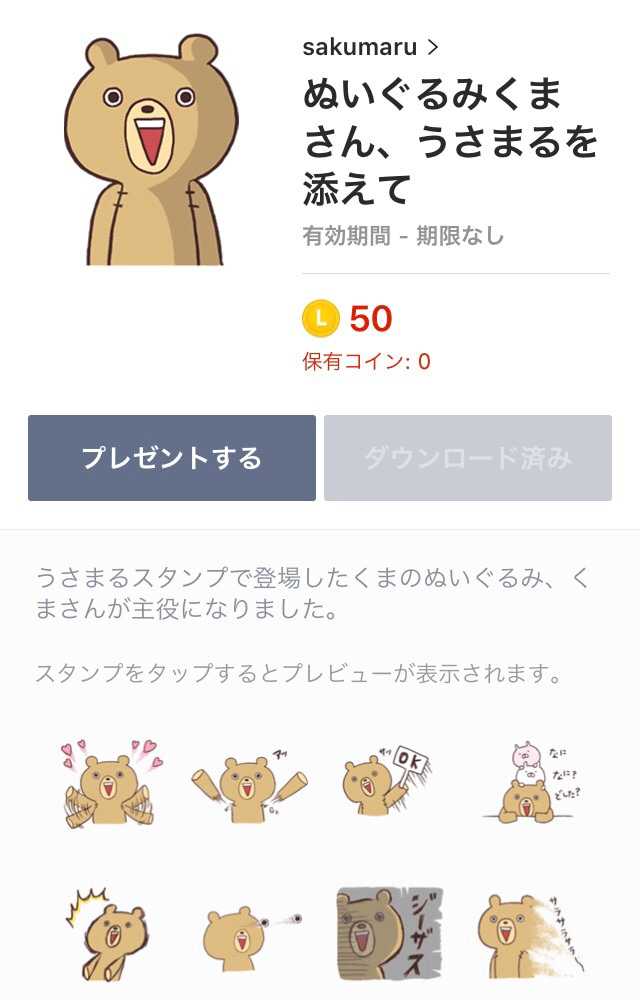The width and height of the screenshot is (640, 1000).
Task: Tap the プレゼントする button
Action: pos(172,458)
